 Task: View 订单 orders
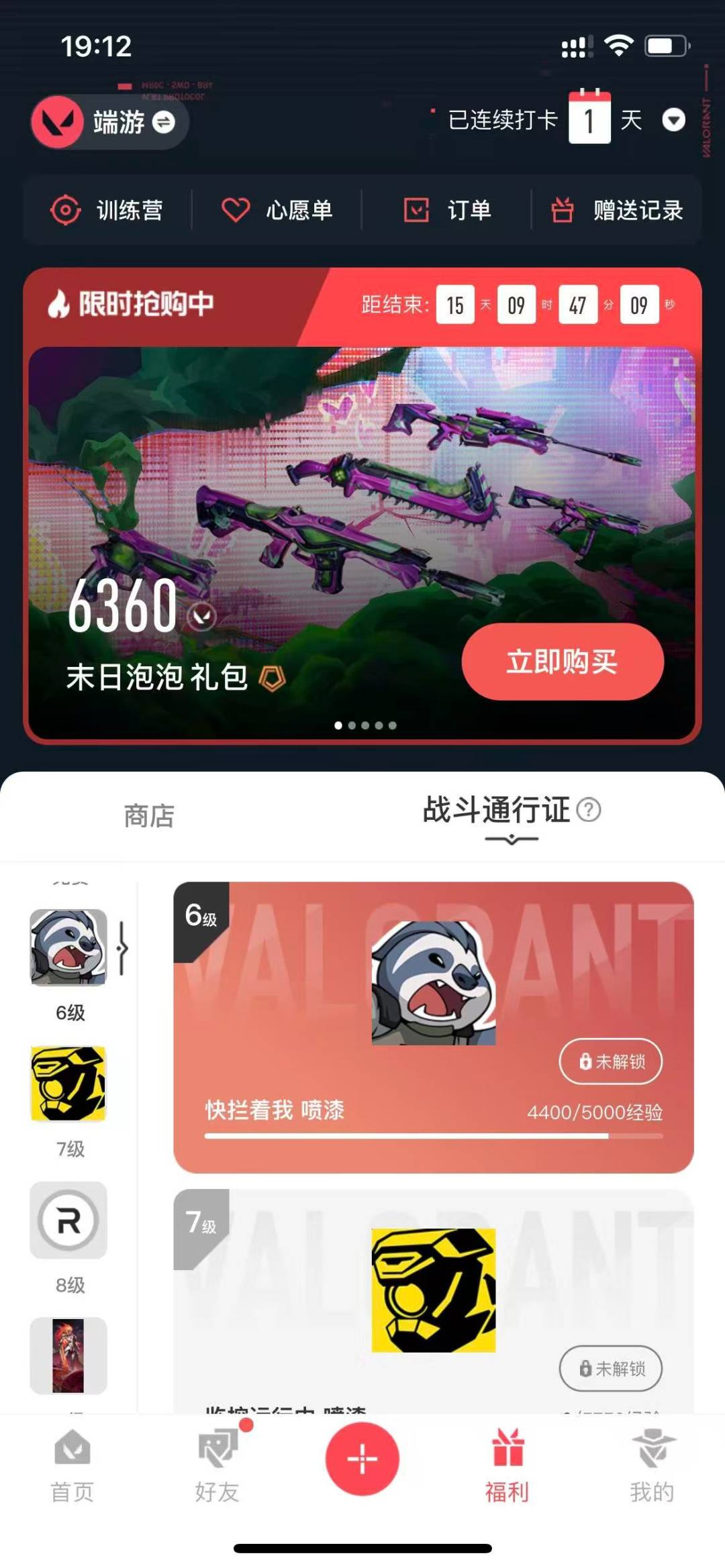(447, 210)
